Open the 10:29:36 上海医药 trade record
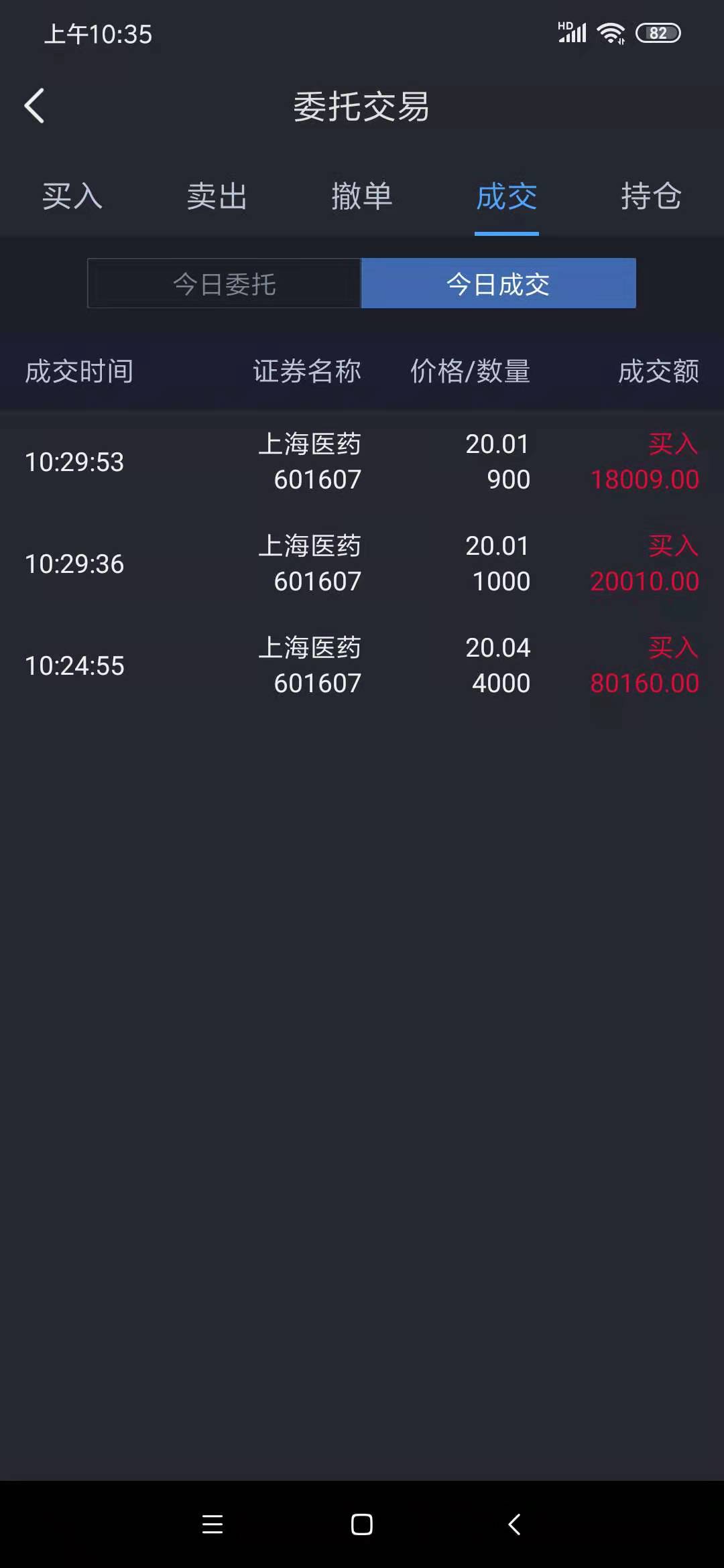The width and height of the screenshot is (724, 1568). point(362,564)
